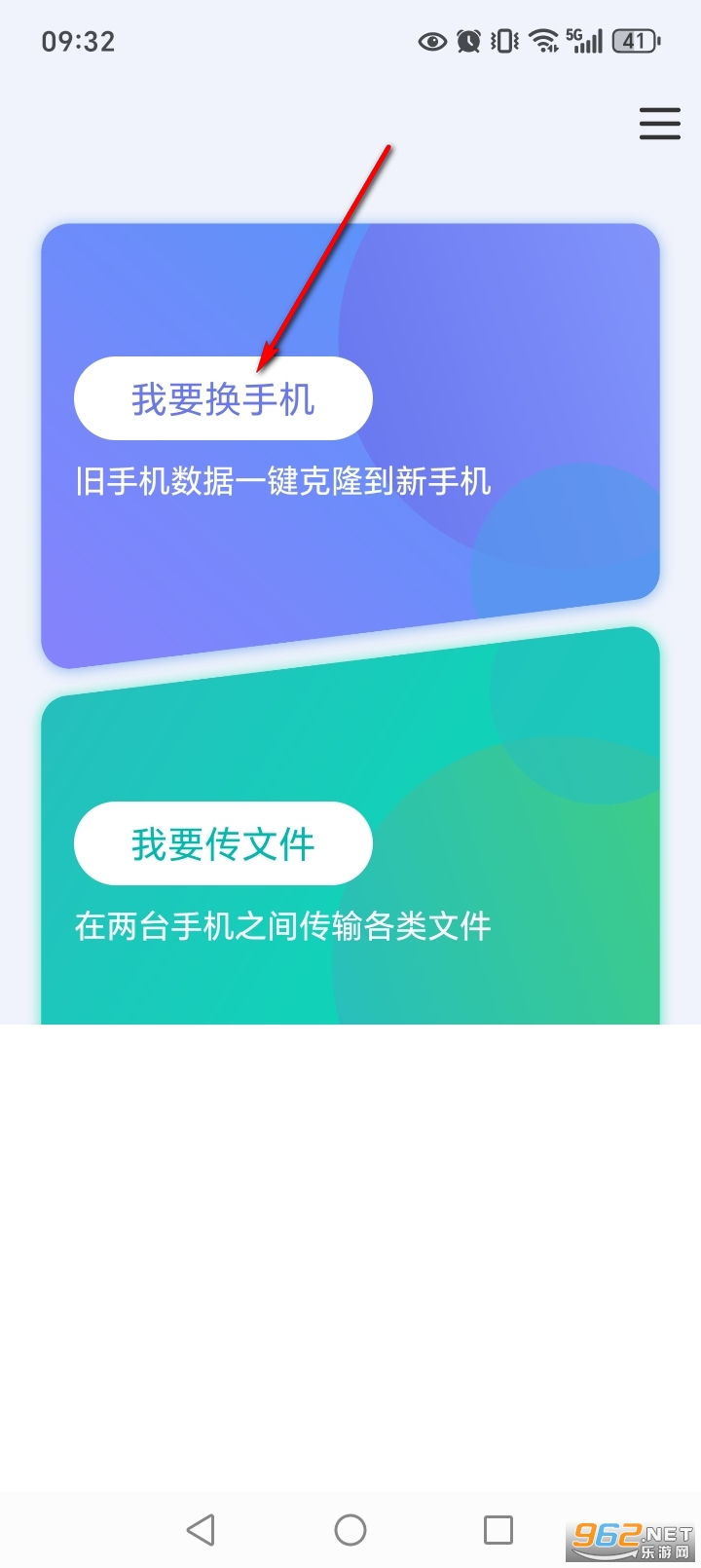The width and height of the screenshot is (701, 1568).
Task: Click the text 旧手机数据一键克隆到新手机
Action: (x=282, y=479)
